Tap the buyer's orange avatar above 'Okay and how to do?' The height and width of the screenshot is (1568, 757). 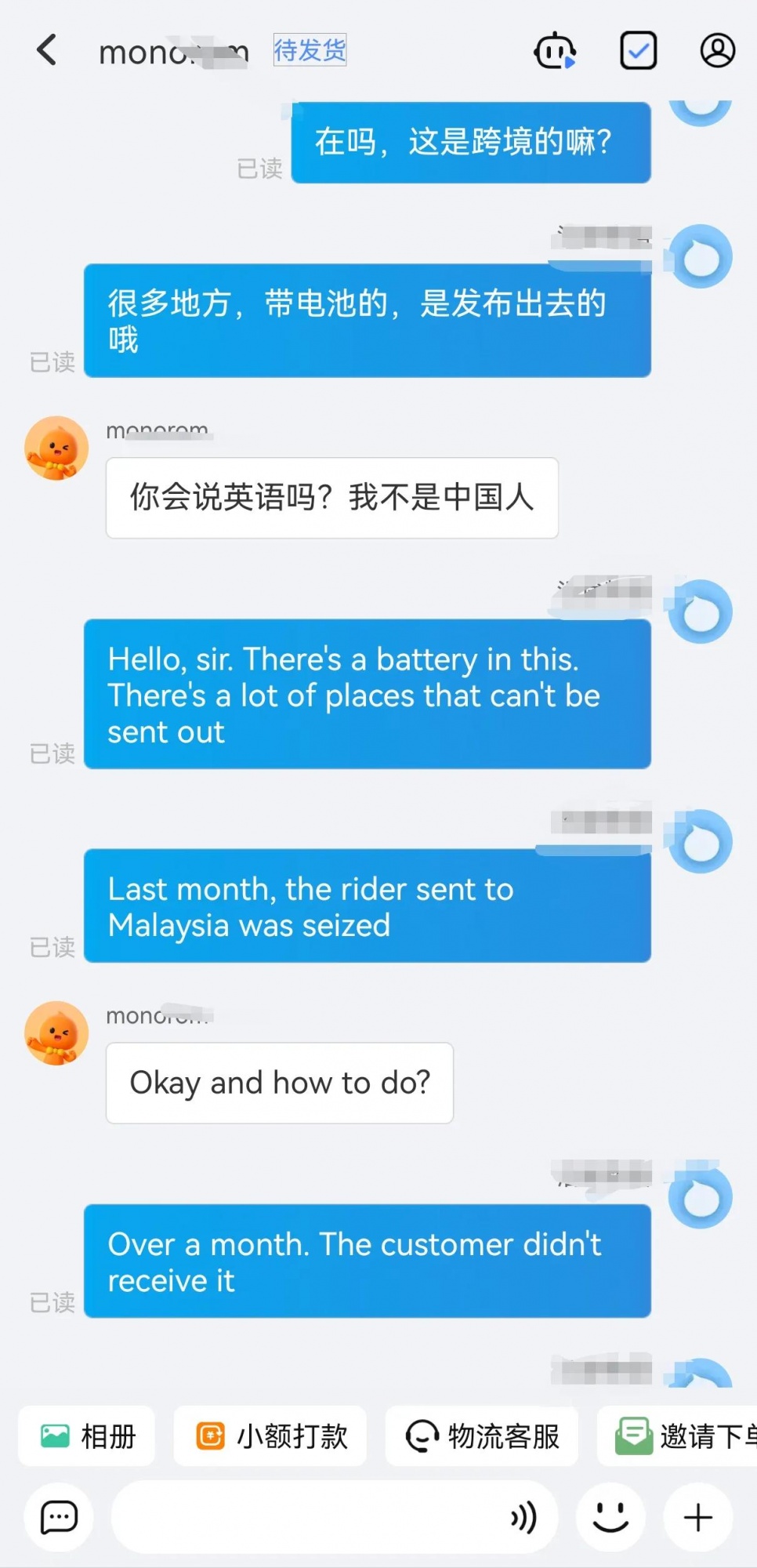point(56,1033)
